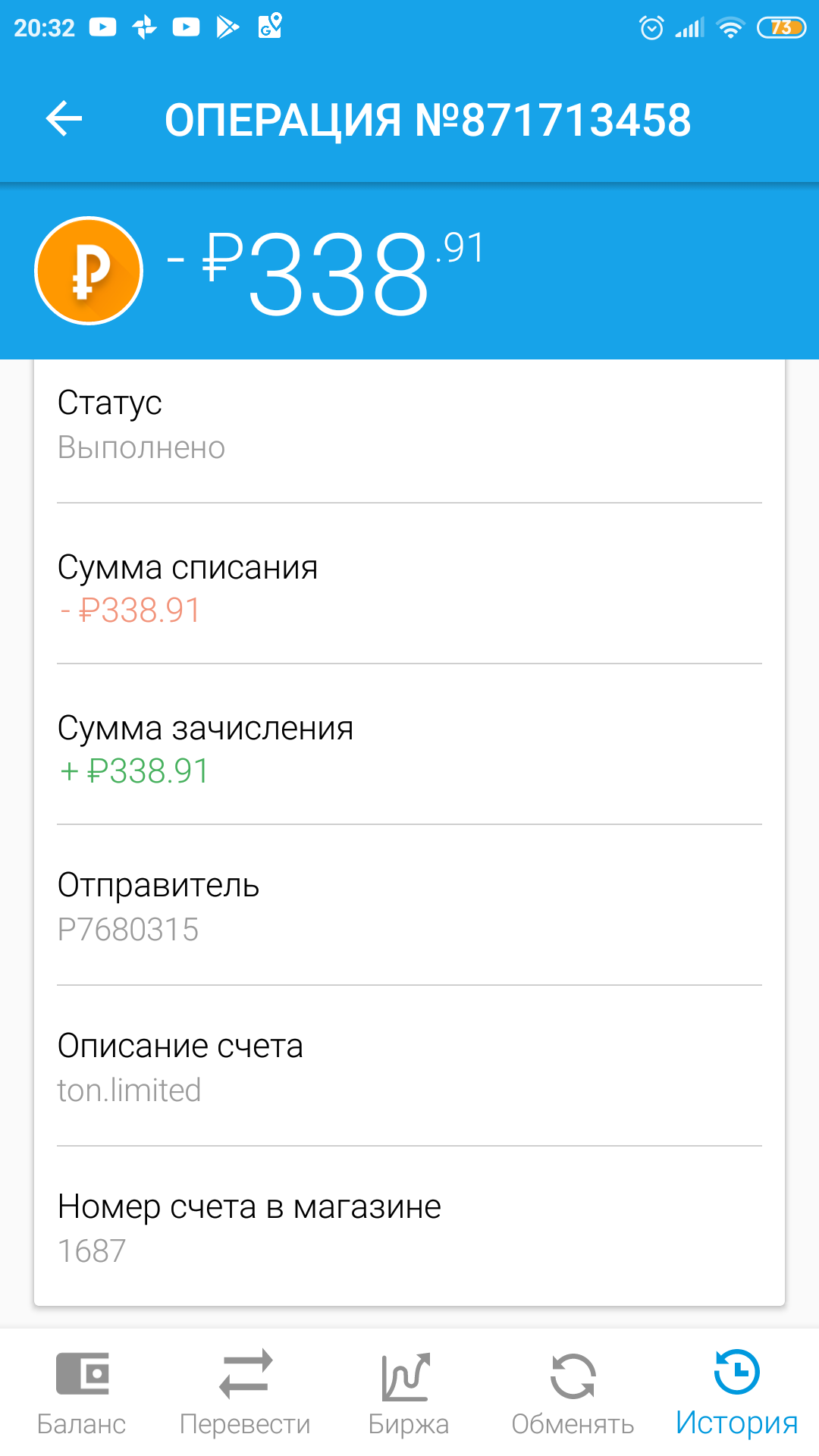Tap the История tab
This screenshot has height=1456, width=819.
[x=737, y=1392]
